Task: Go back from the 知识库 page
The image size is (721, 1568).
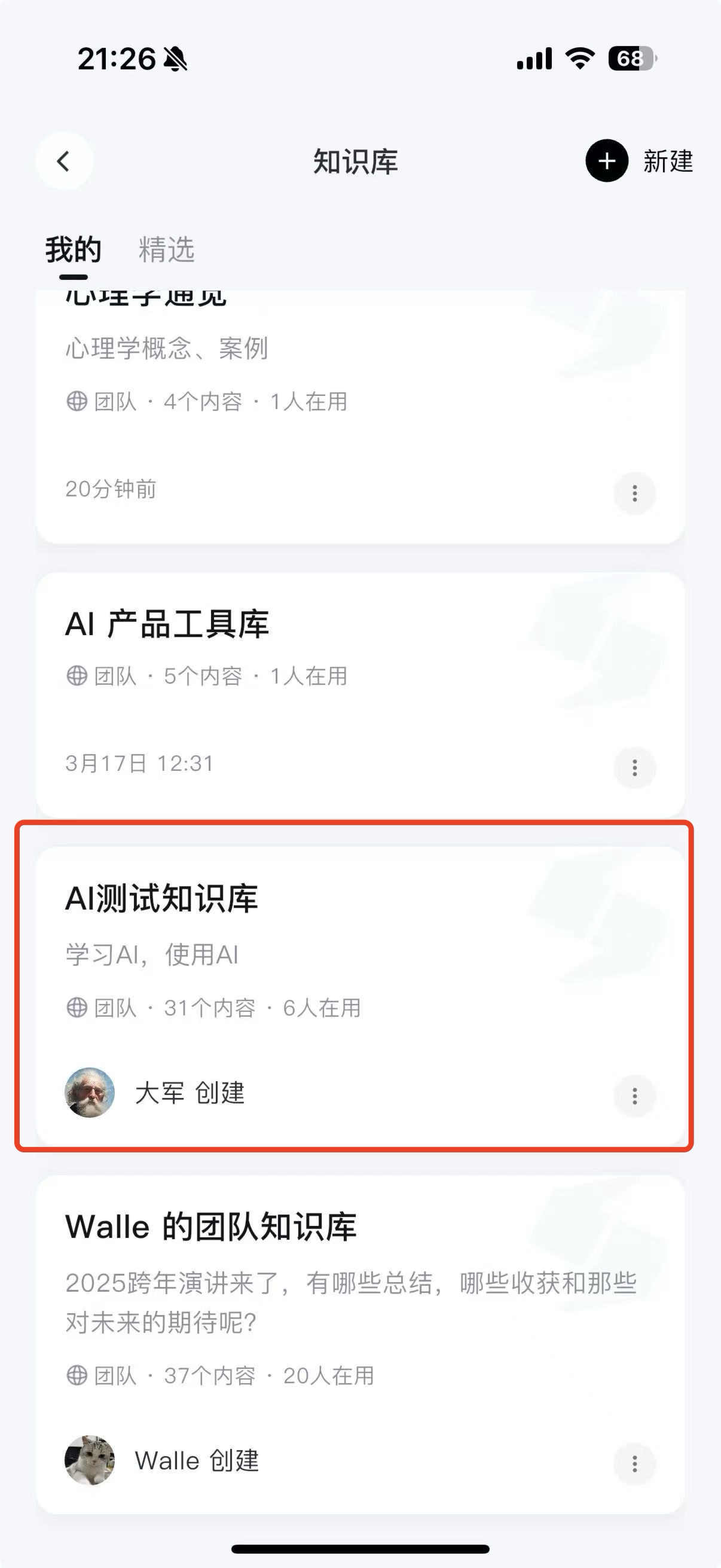Action: click(x=64, y=161)
